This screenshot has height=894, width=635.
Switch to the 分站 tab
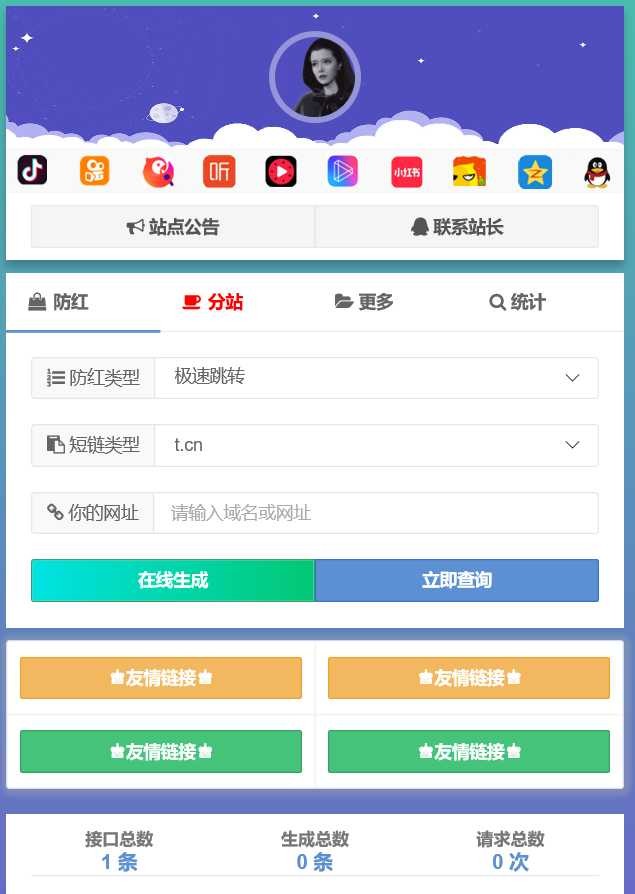pyautogui.click(x=213, y=302)
